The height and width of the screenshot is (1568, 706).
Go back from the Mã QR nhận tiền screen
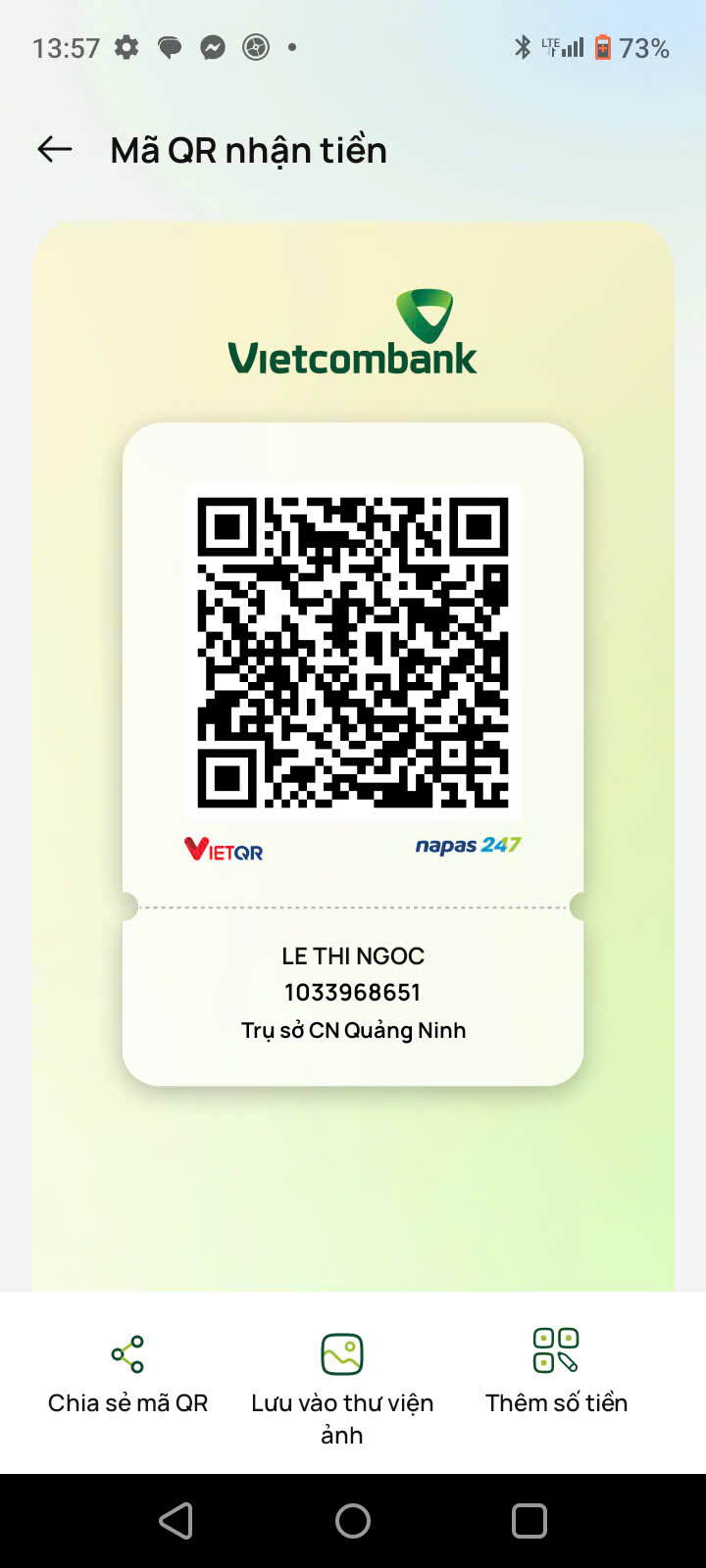pyautogui.click(x=55, y=149)
